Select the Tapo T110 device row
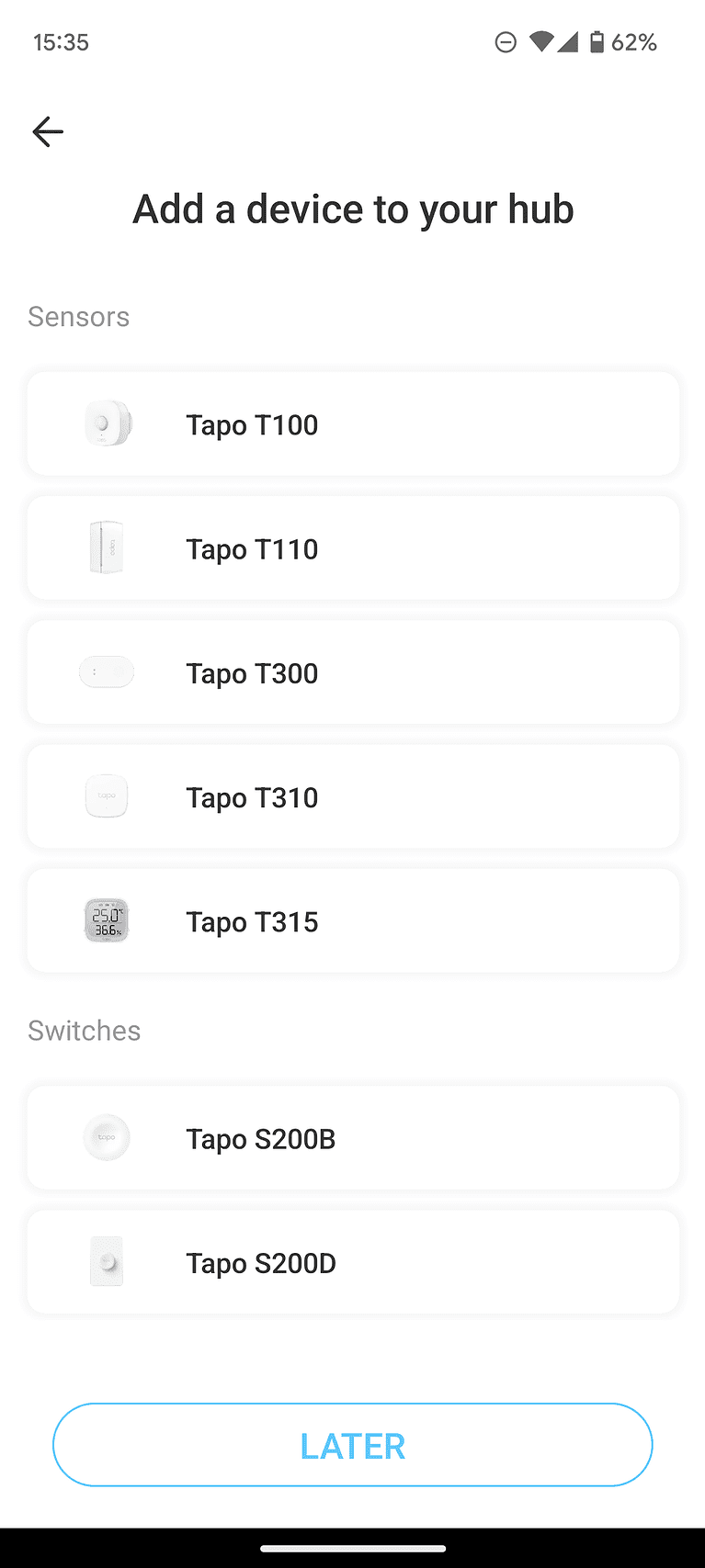 pos(352,547)
